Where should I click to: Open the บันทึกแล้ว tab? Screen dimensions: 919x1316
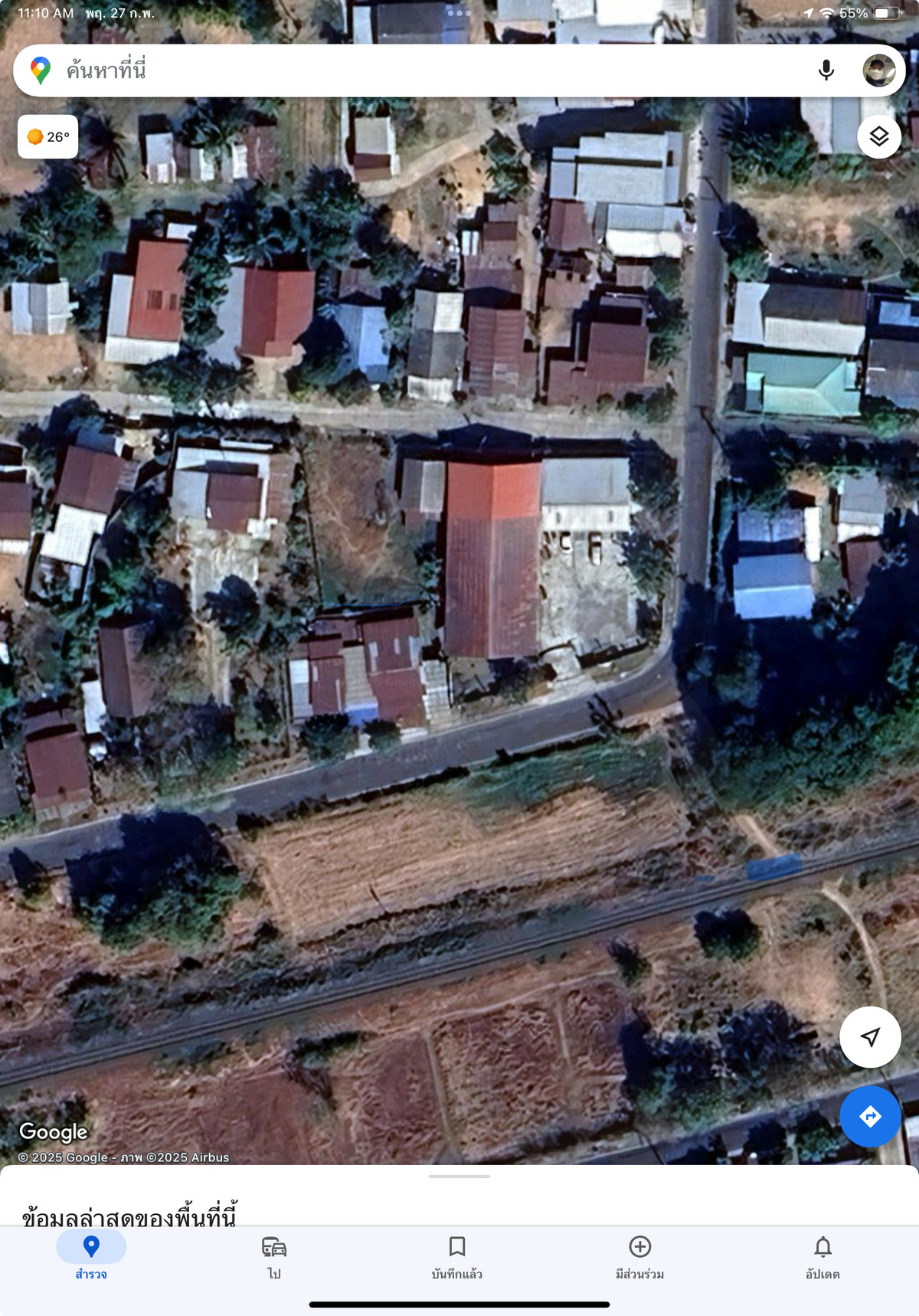(x=457, y=1256)
